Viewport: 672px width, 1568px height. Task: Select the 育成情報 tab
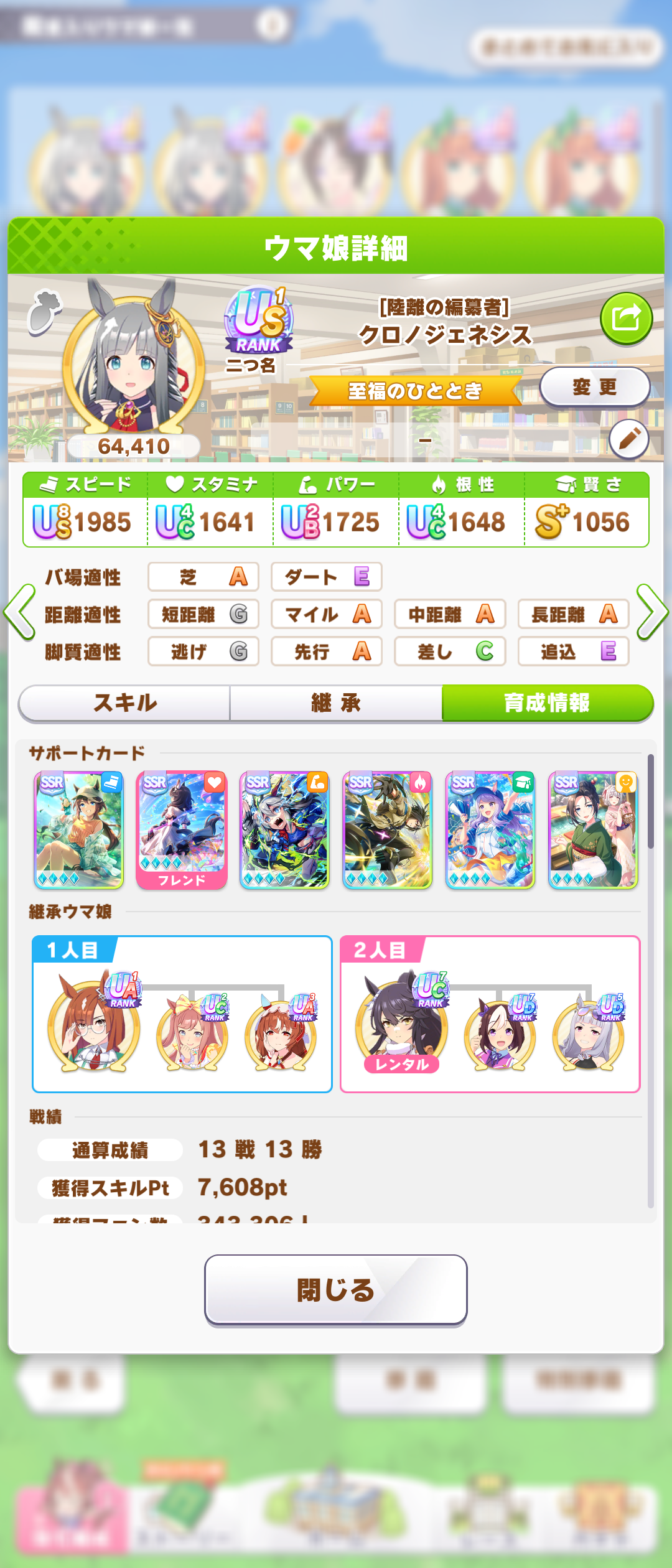(547, 703)
